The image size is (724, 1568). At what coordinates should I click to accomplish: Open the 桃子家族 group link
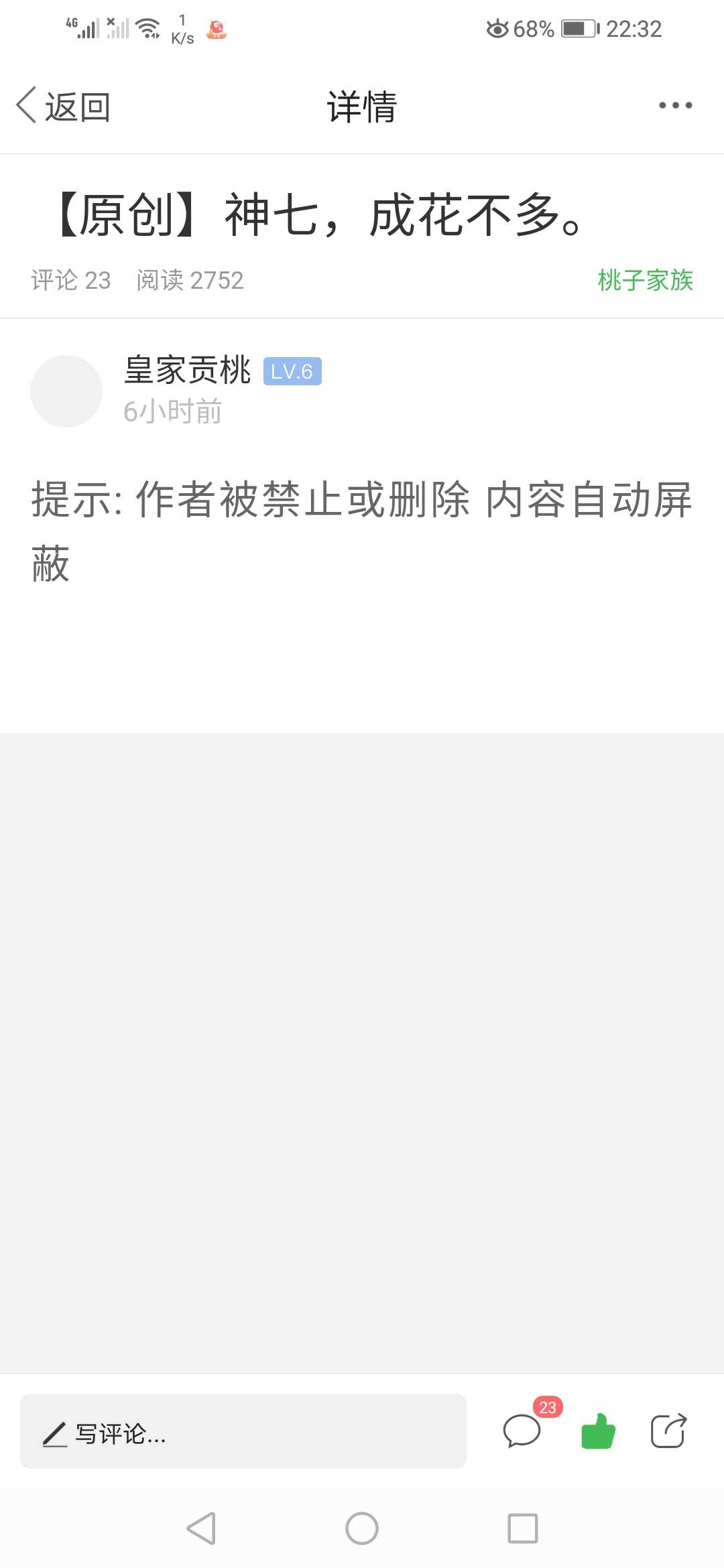click(645, 280)
